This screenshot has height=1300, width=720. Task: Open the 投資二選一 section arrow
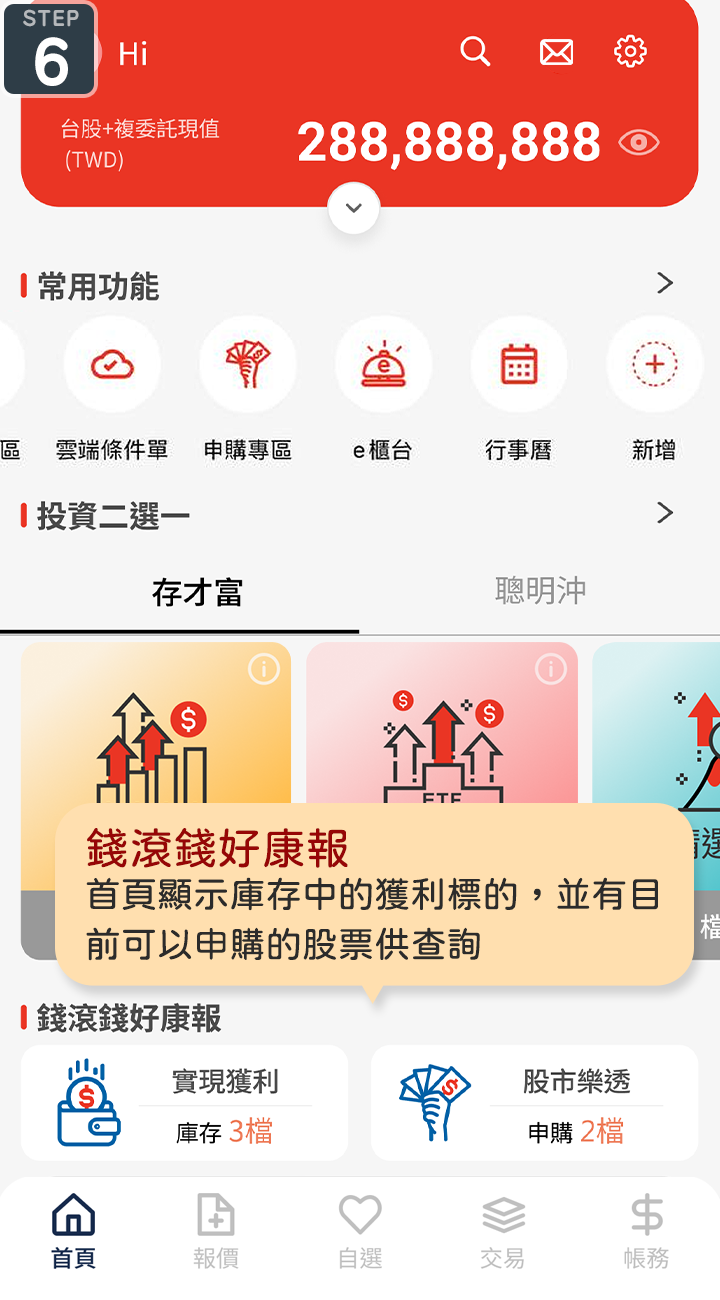(x=665, y=513)
